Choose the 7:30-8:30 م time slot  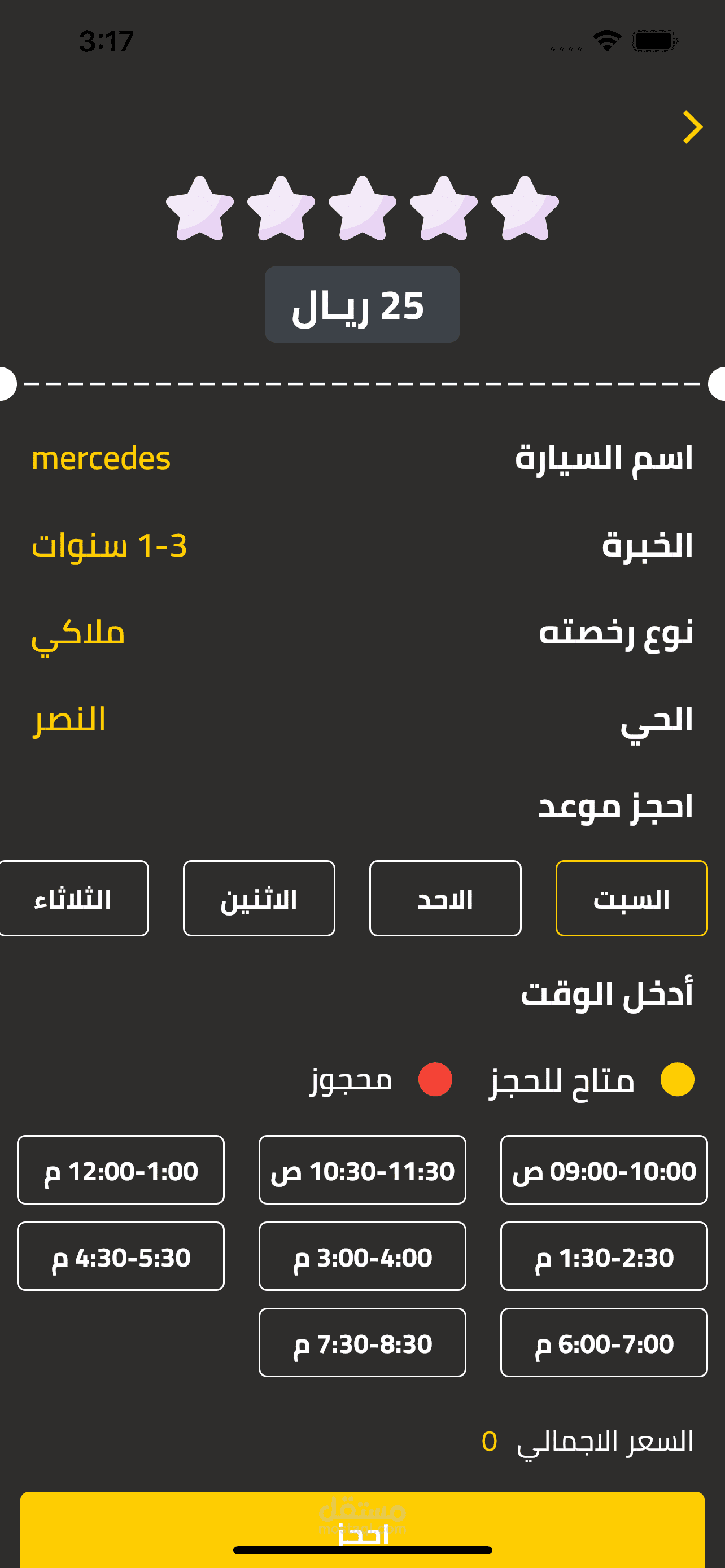click(362, 1343)
